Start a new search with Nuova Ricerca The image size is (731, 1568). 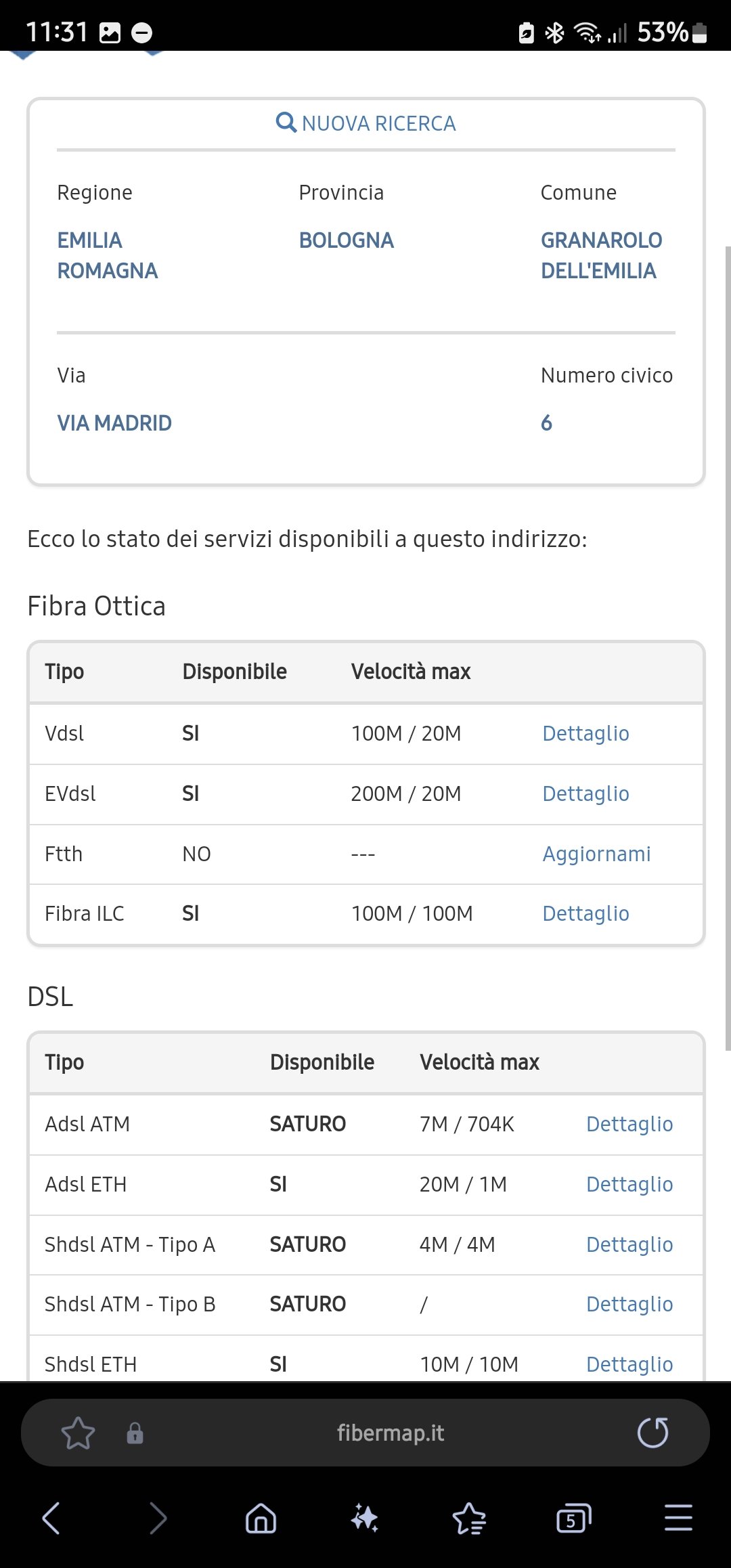pos(366,123)
